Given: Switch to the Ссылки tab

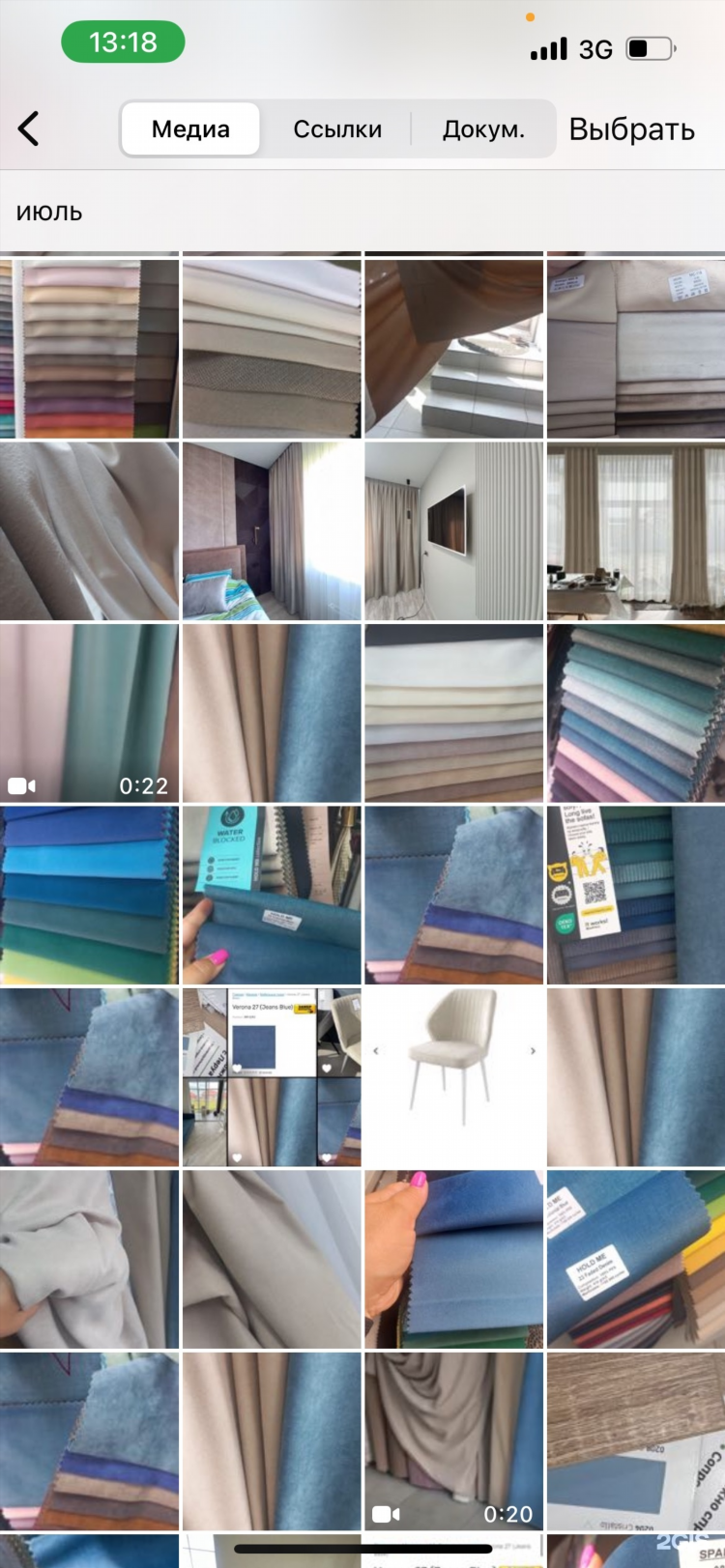Looking at the screenshot, I should [x=337, y=129].
